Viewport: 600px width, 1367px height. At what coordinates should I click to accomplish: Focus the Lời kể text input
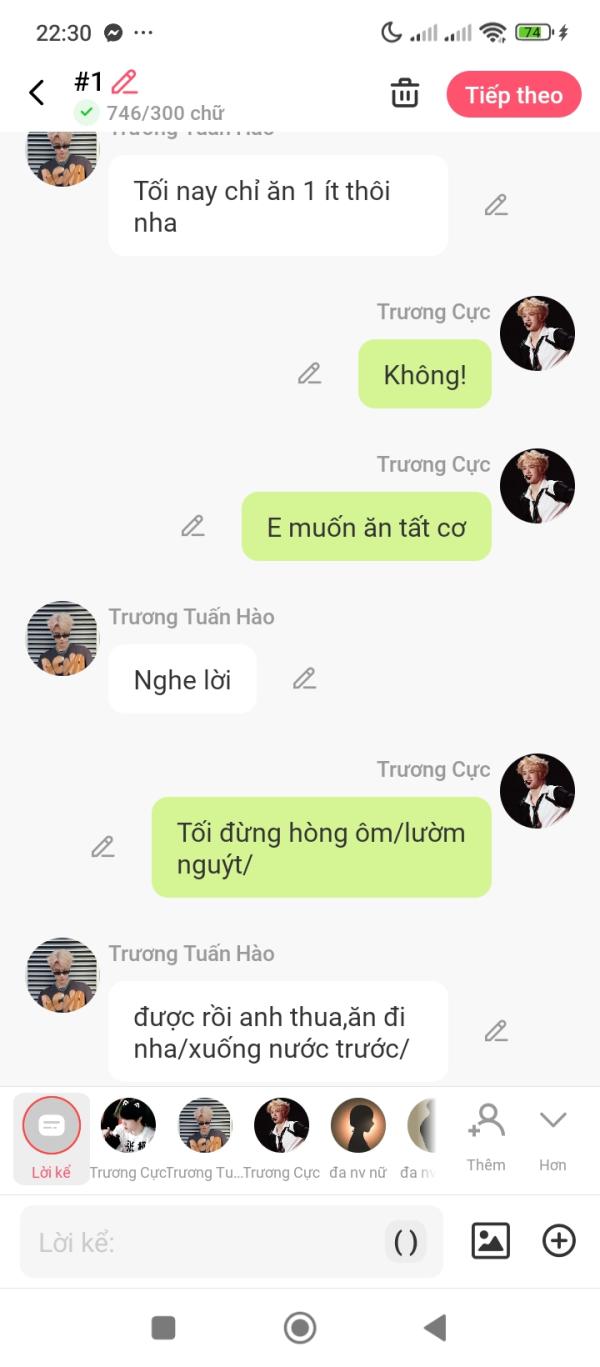coord(200,1242)
